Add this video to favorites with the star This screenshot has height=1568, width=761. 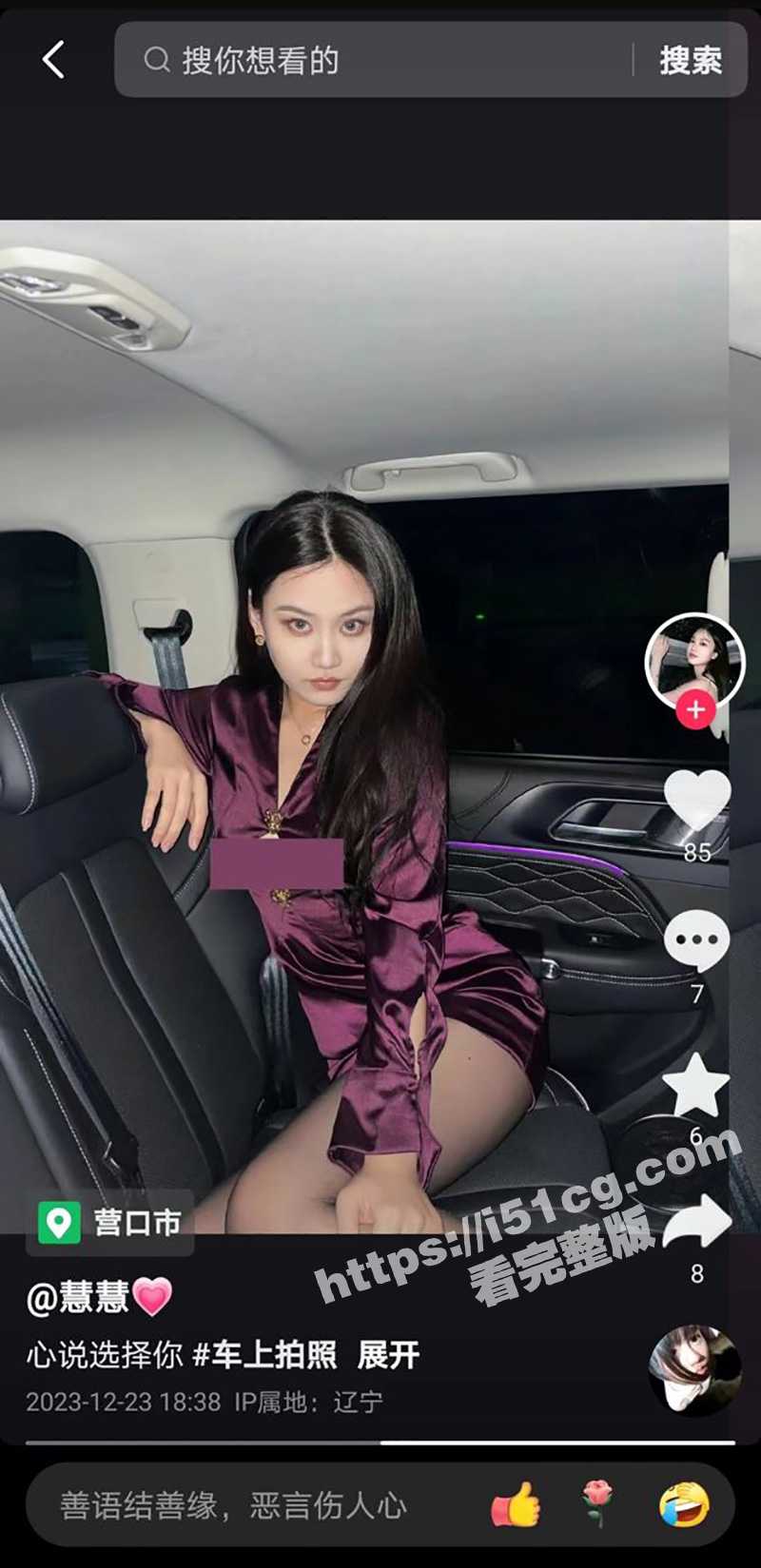click(x=695, y=1085)
